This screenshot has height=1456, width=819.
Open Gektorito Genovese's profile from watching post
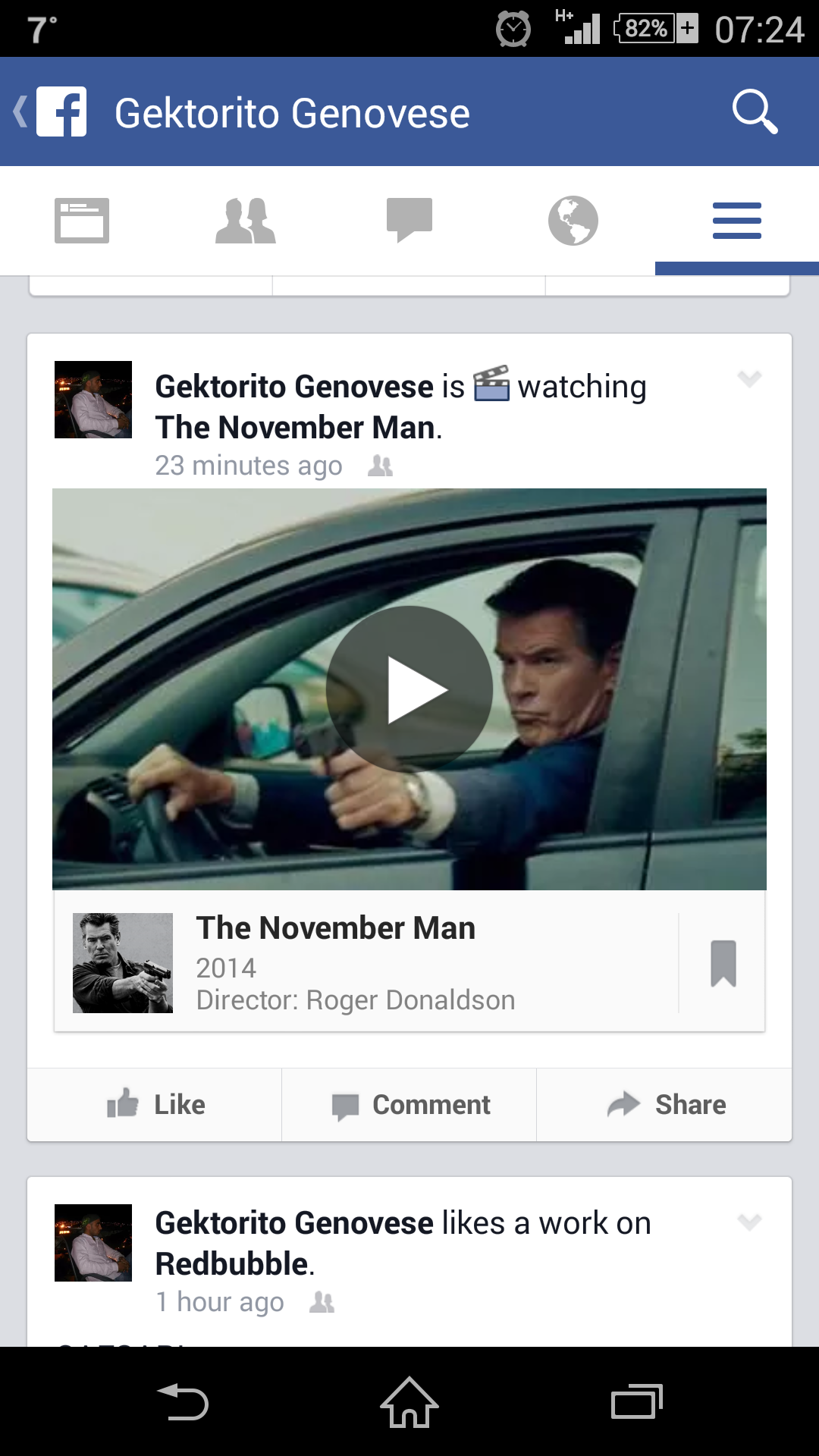(x=294, y=387)
